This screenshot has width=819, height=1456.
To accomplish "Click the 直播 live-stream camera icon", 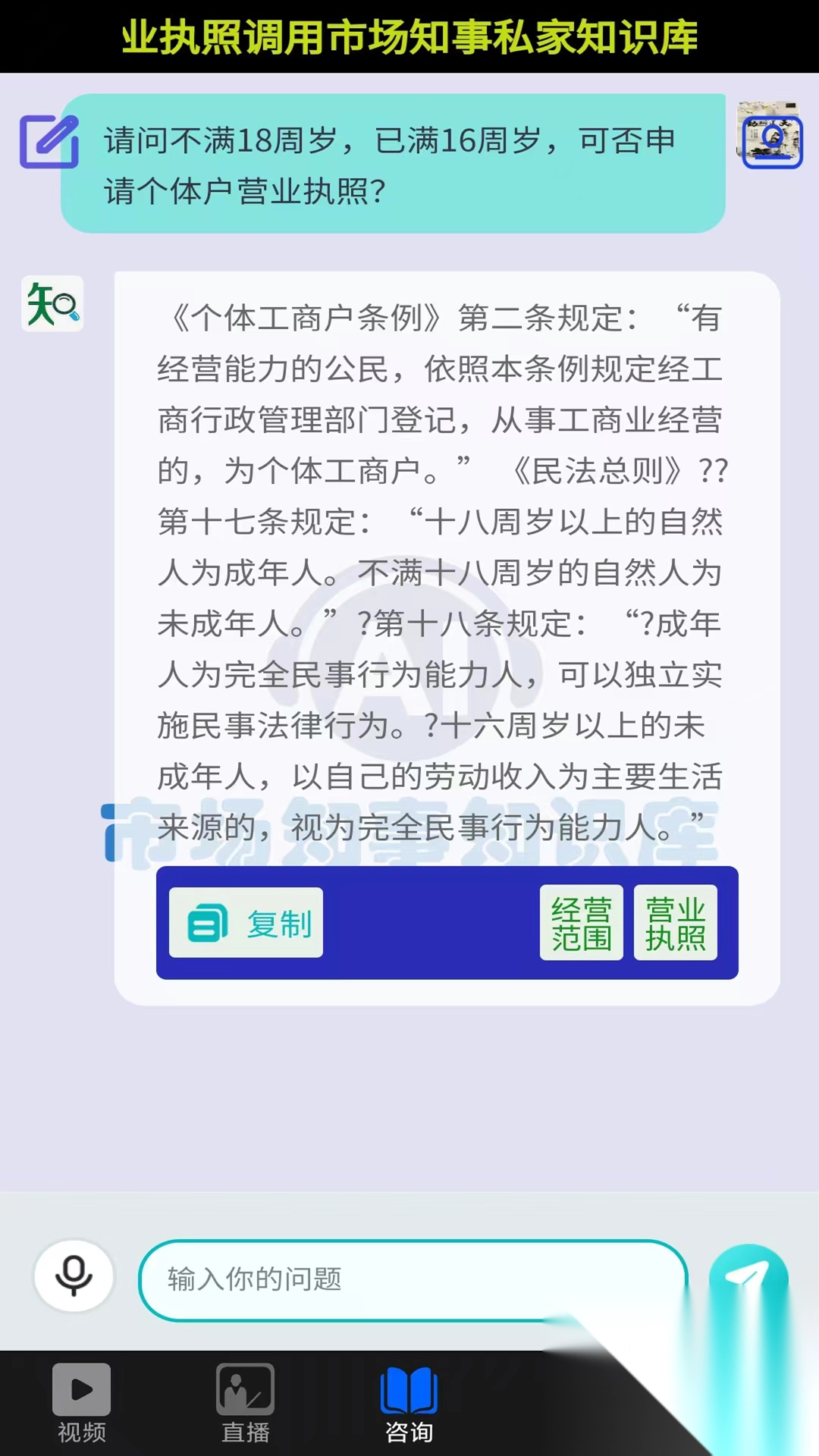I will click(244, 1388).
